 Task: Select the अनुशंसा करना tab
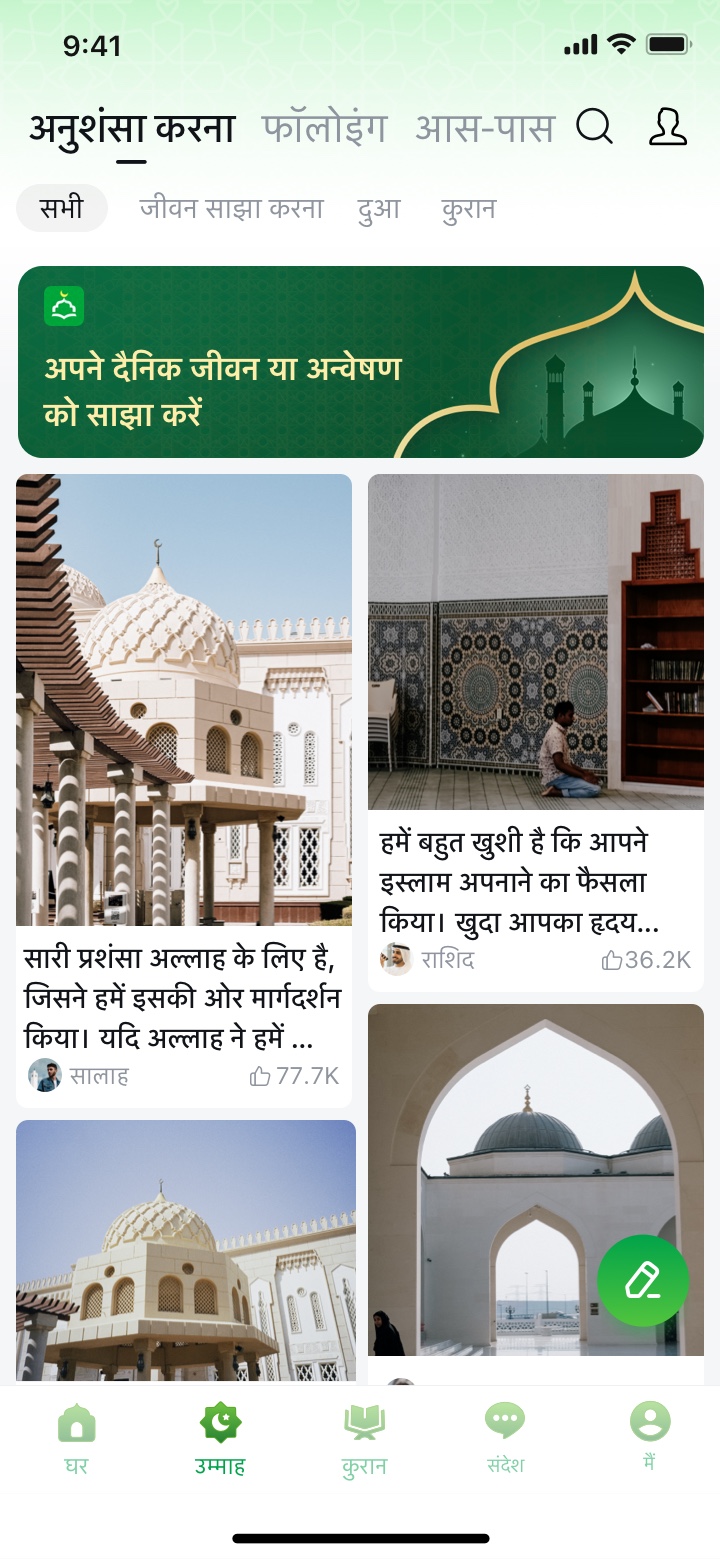tap(131, 129)
